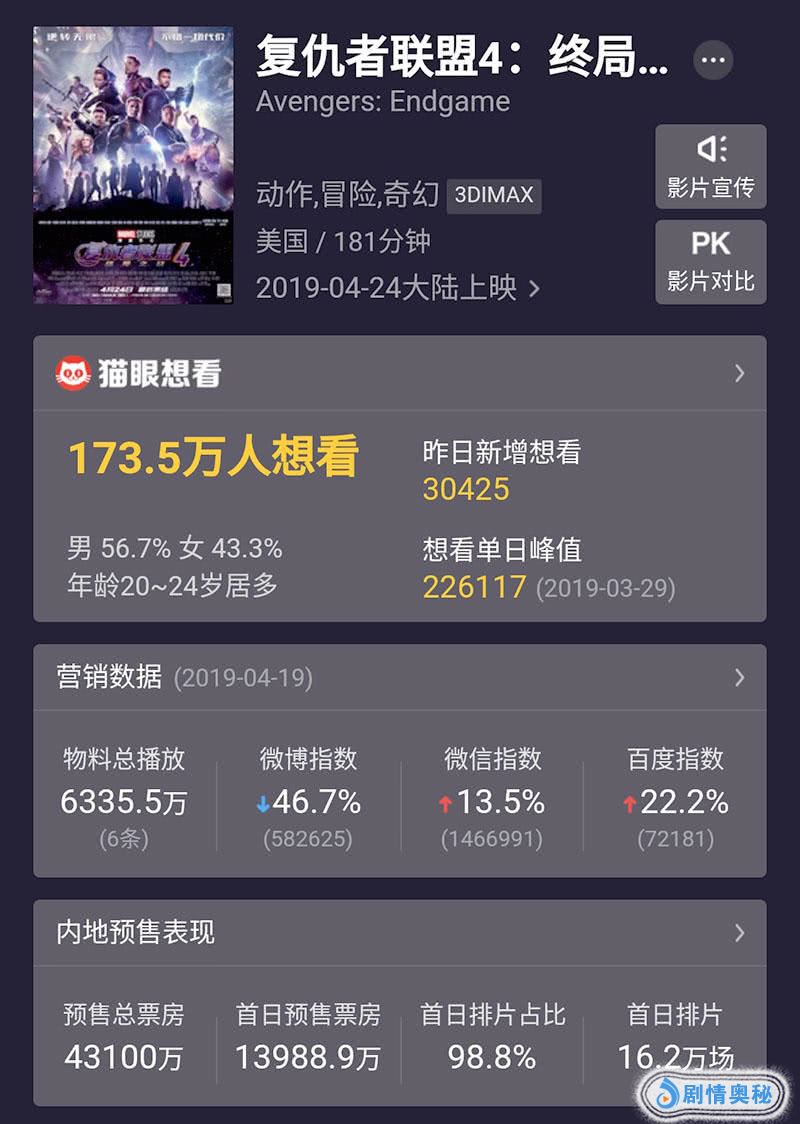The width and height of the screenshot is (800, 1124).
Task: Tap the 影片宣传 button
Action: click(710, 167)
